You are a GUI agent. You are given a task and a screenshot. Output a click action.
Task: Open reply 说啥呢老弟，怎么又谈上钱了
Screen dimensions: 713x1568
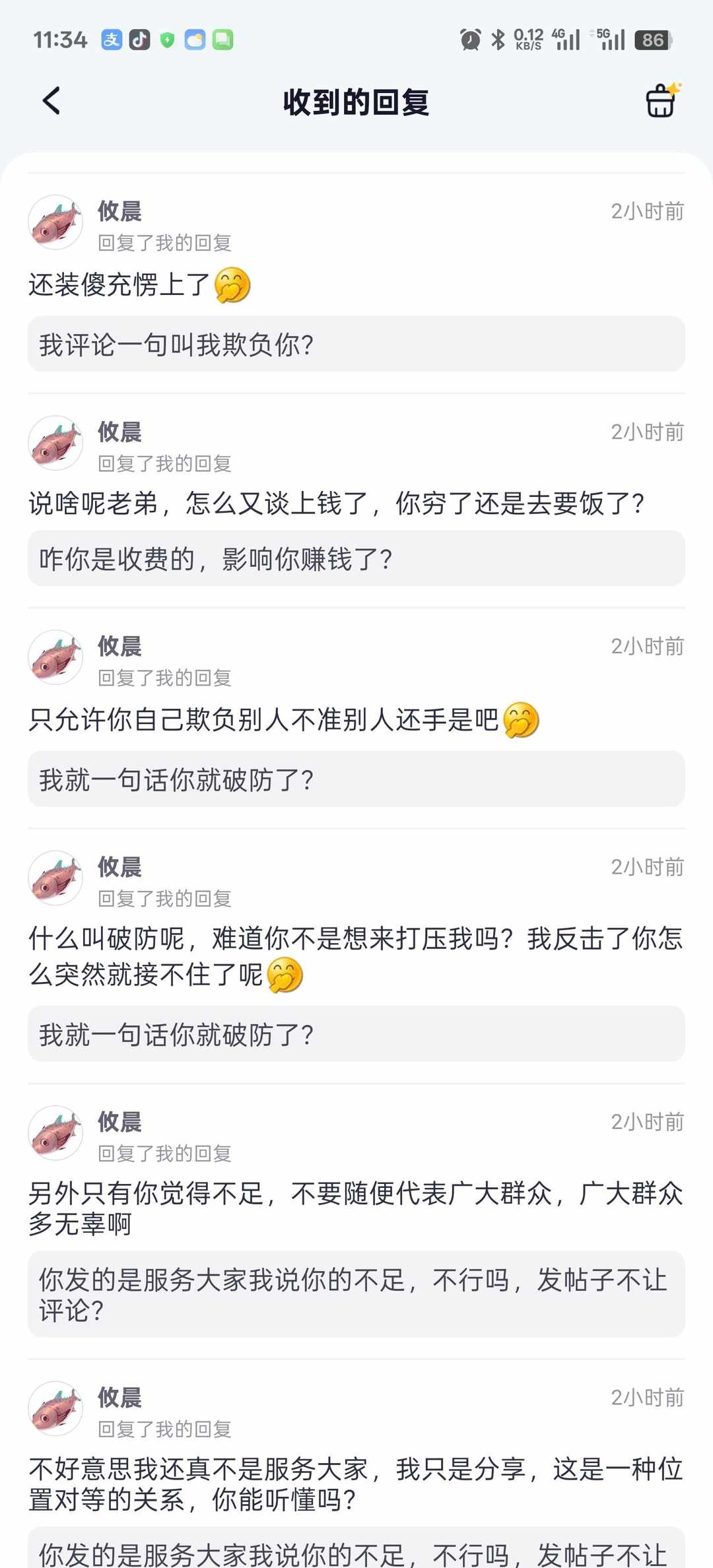point(335,504)
